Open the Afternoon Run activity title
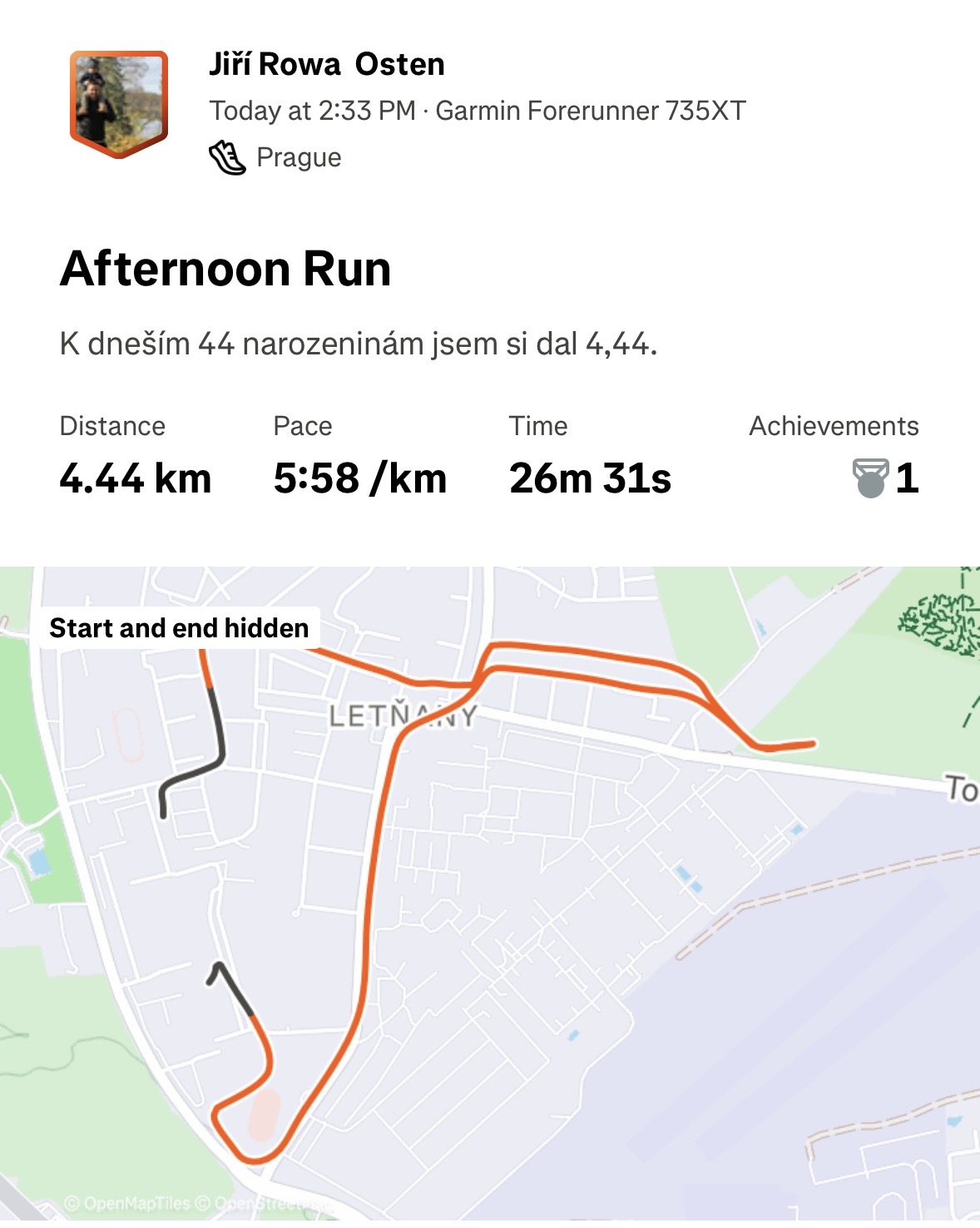Viewport: 980px width, 1228px height. pyautogui.click(x=225, y=269)
